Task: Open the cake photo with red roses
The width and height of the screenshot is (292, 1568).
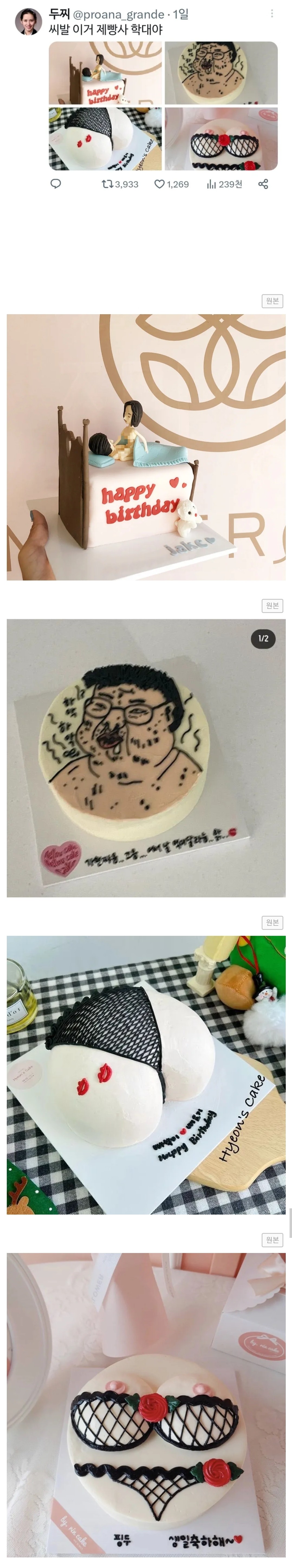Action: pyautogui.click(x=146, y=1406)
